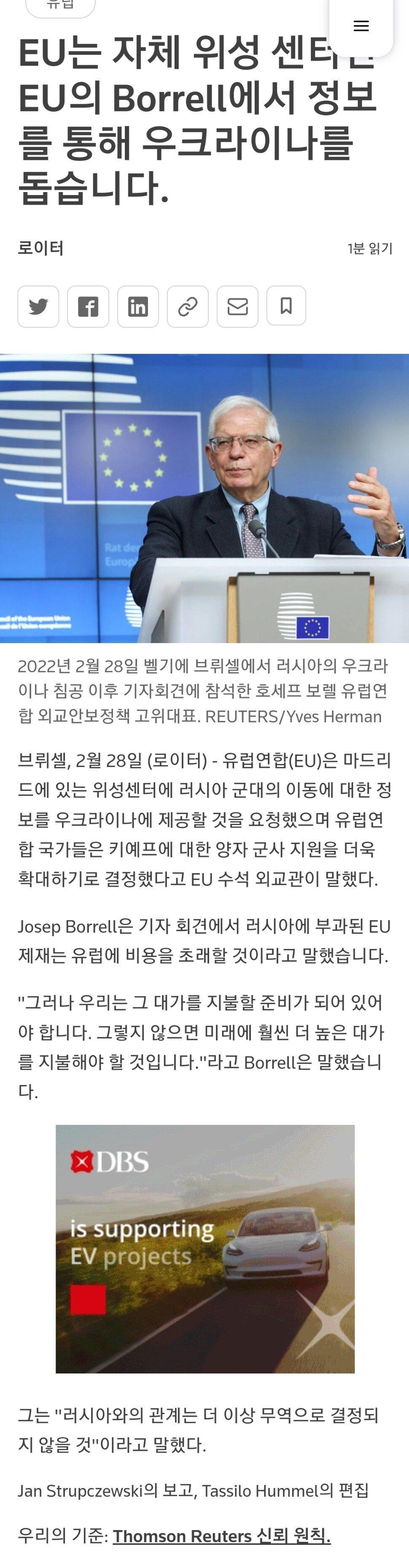409x1568 pixels.
Task: Share article via email
Action: (x=238, y=306)
